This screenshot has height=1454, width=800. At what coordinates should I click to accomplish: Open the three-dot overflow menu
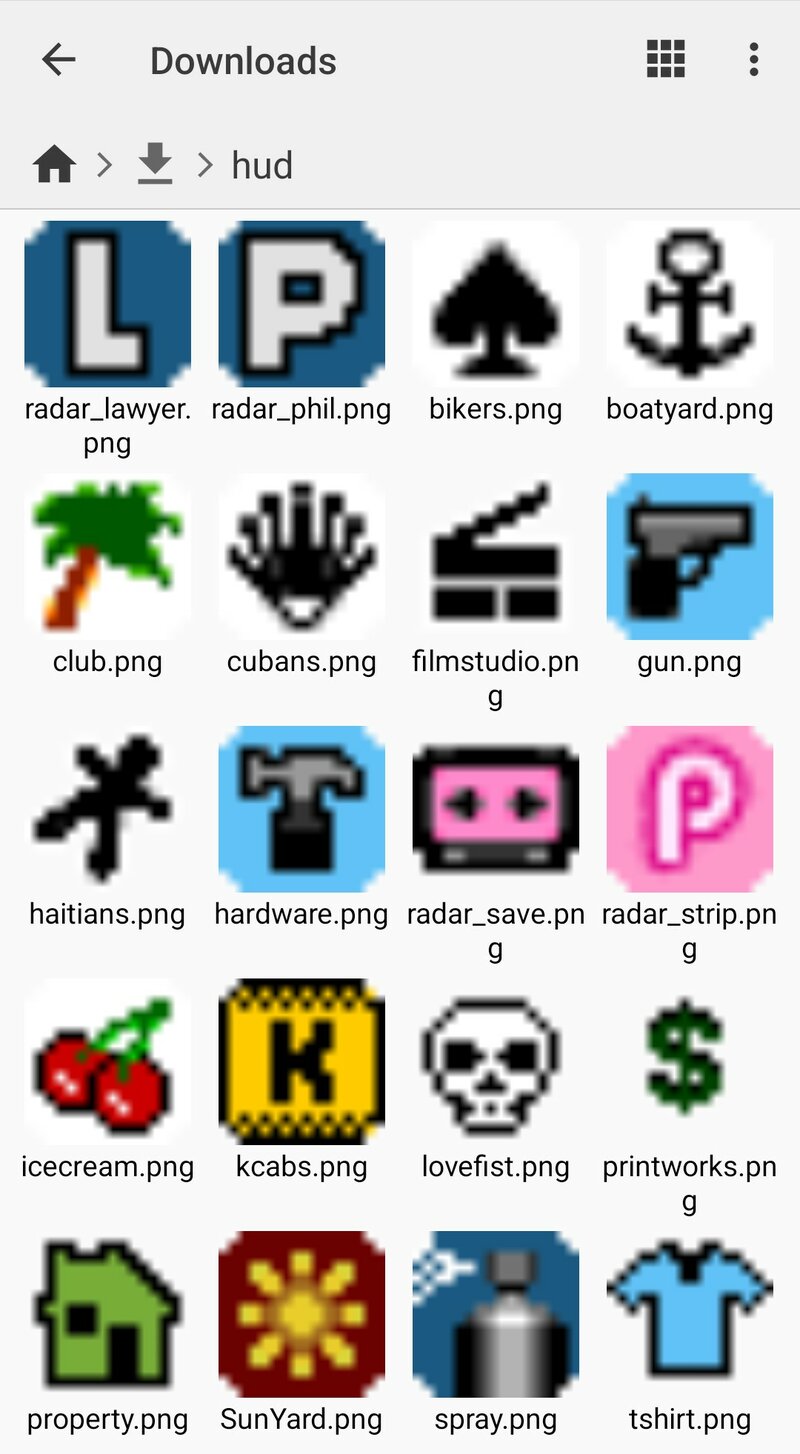pos(754,60)
